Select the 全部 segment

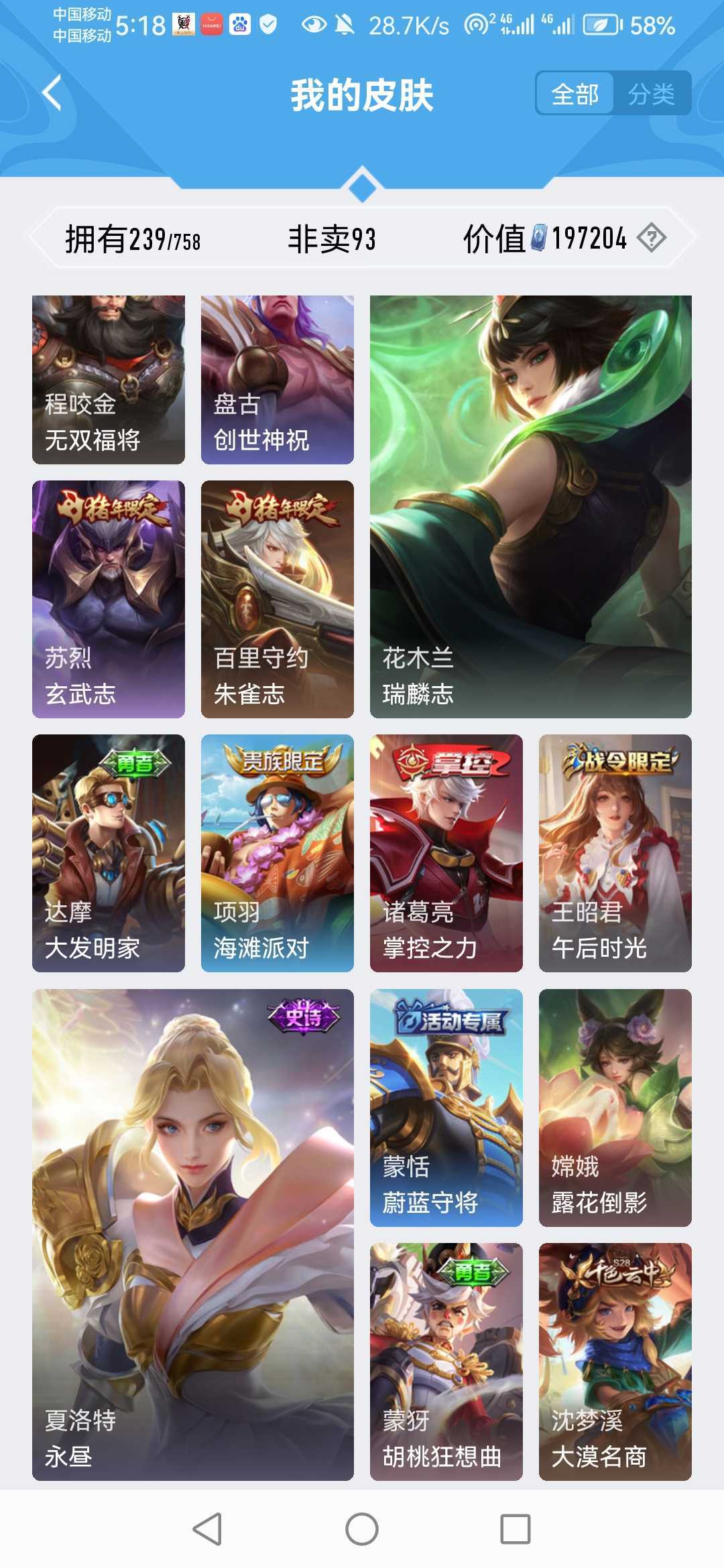[575, 94]
